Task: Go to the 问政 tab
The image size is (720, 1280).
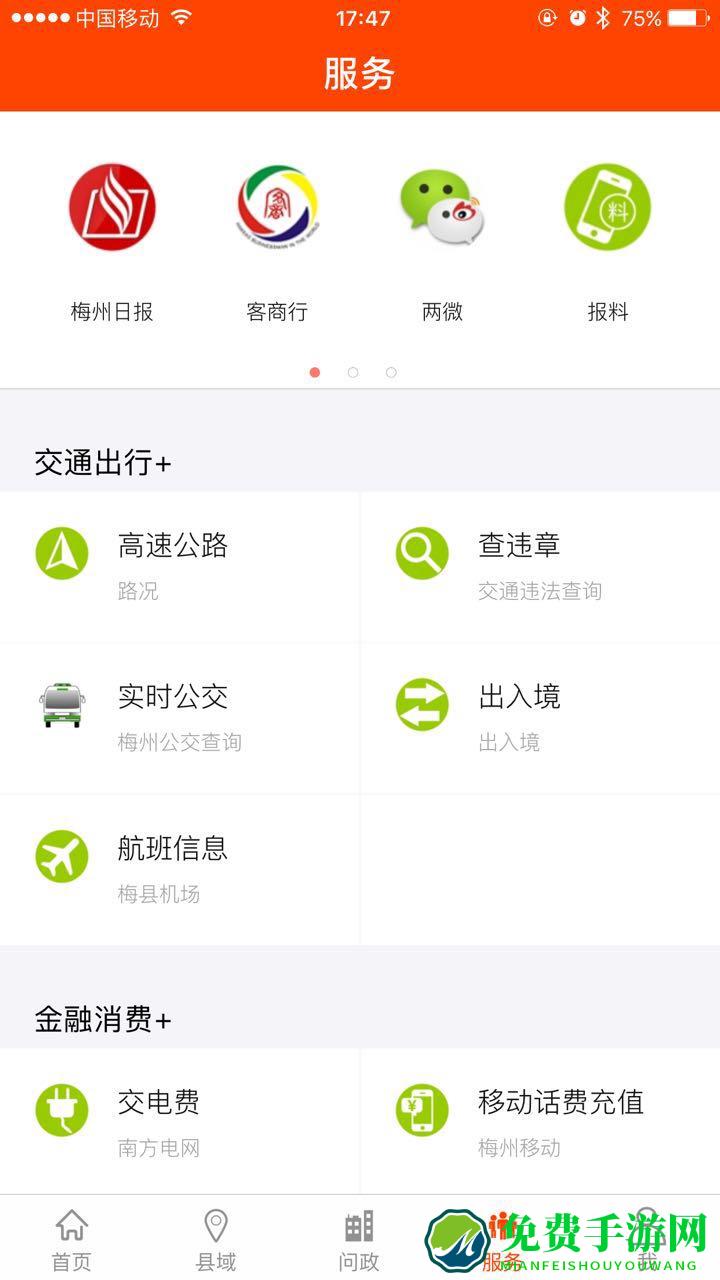Action: 359,1239
